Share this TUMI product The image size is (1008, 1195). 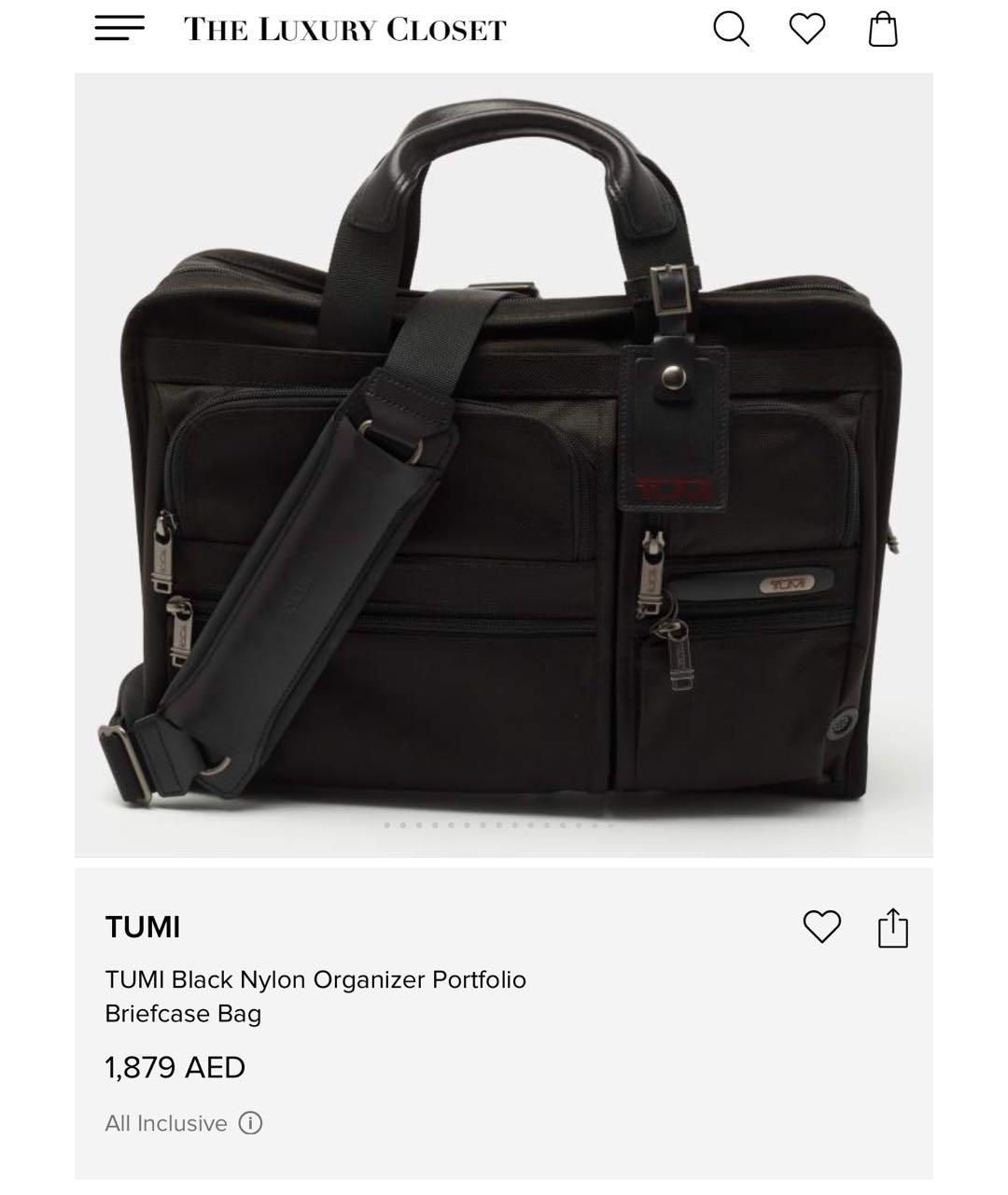tap(893, 928)
